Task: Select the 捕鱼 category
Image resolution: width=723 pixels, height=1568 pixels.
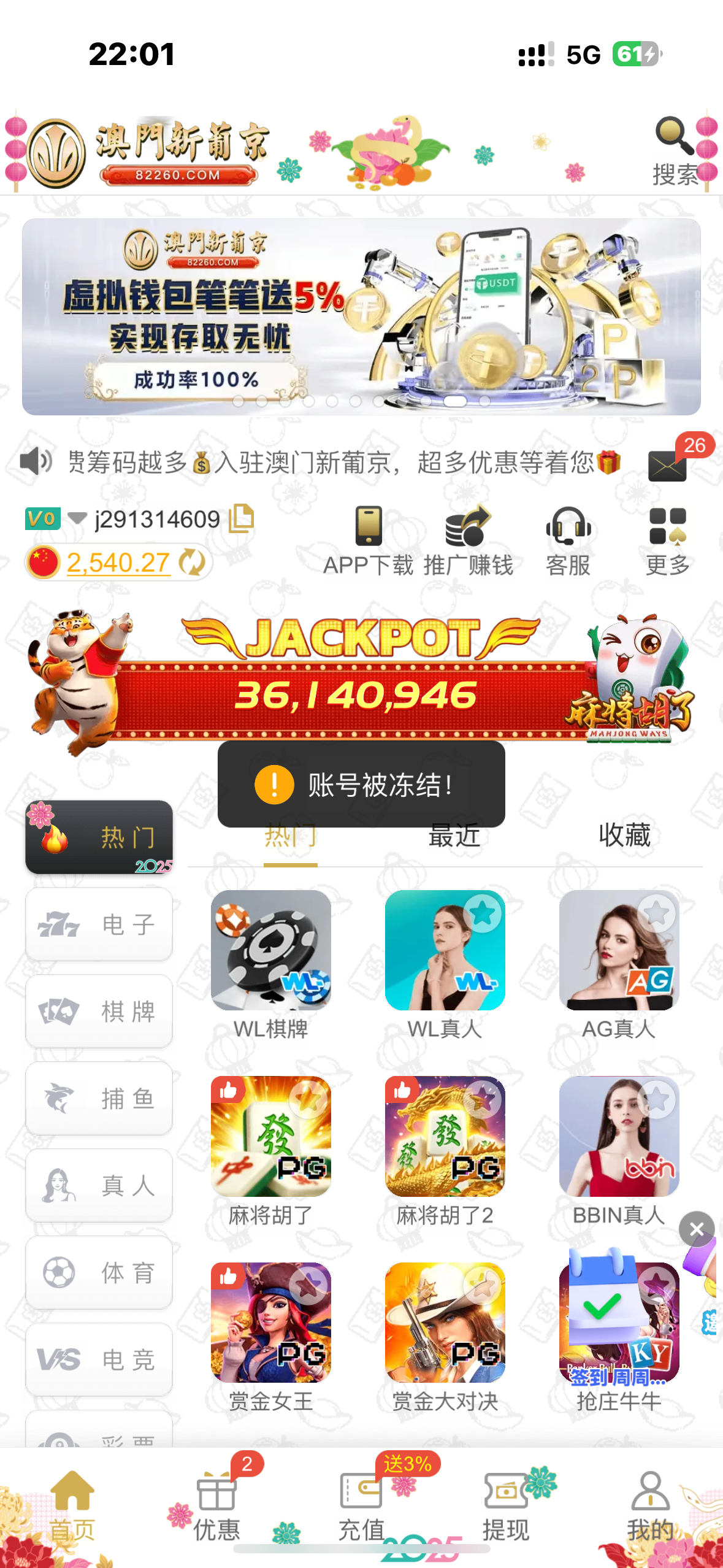Action: click(x=99, y=1098)
